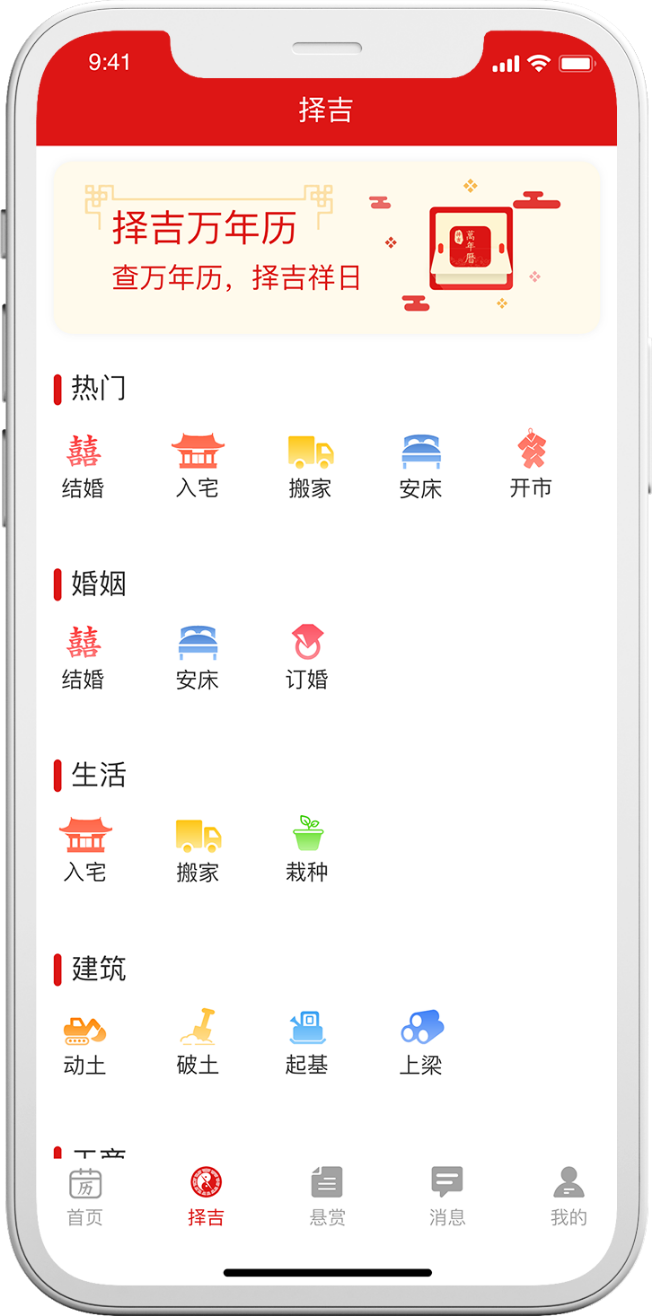Tap 入宅 under 热门
Viewport: 652px width, 1316px height.
197,465
